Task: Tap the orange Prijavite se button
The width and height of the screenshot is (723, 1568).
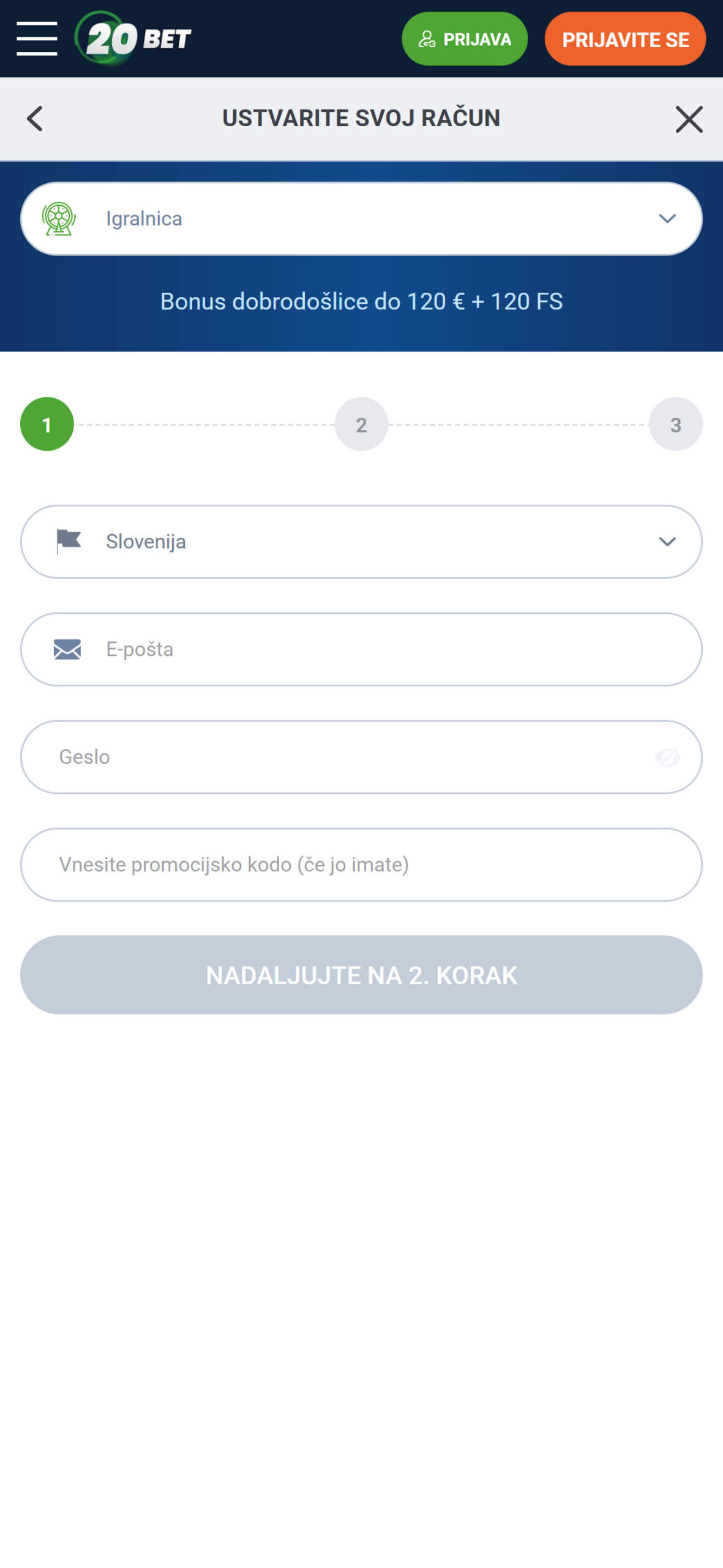Action: tap(625, 39)
